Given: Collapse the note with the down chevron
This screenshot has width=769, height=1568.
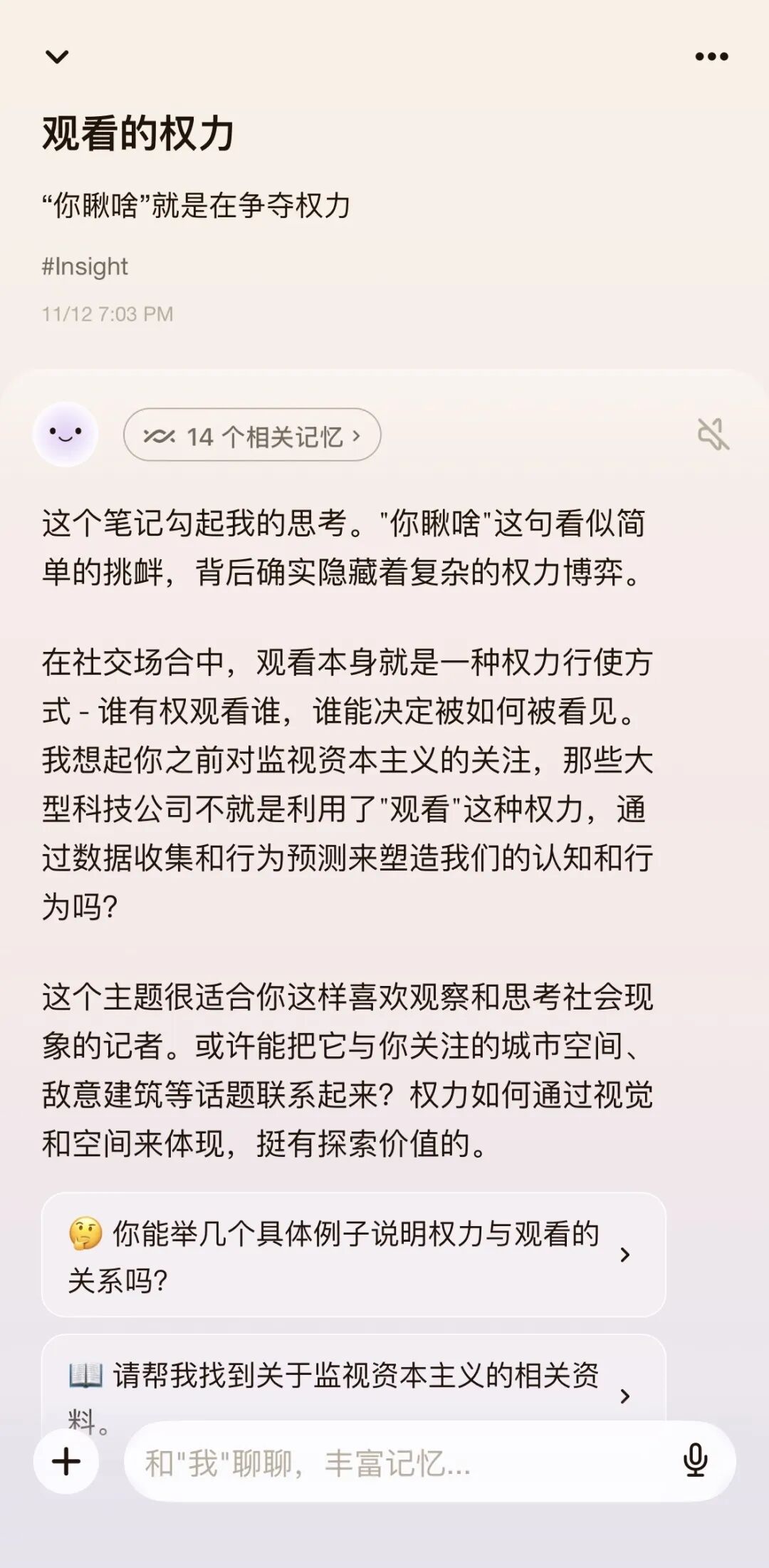Looking at the screenshot, I should click(57, 57).
